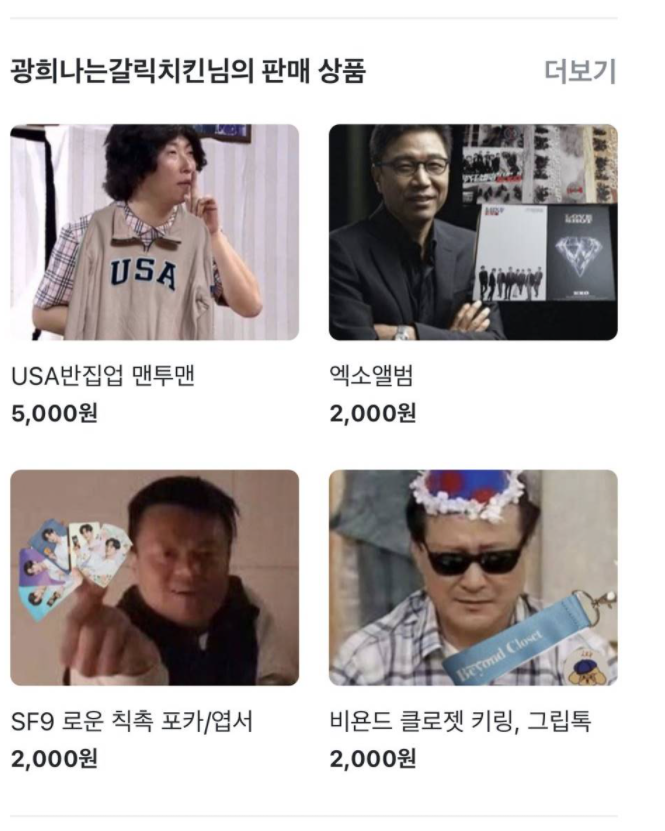The image size is (665, 831).
Task: Select the 비욘드 클로젯 키링, 그립톡 item
Action: click(x=472, y=577)
